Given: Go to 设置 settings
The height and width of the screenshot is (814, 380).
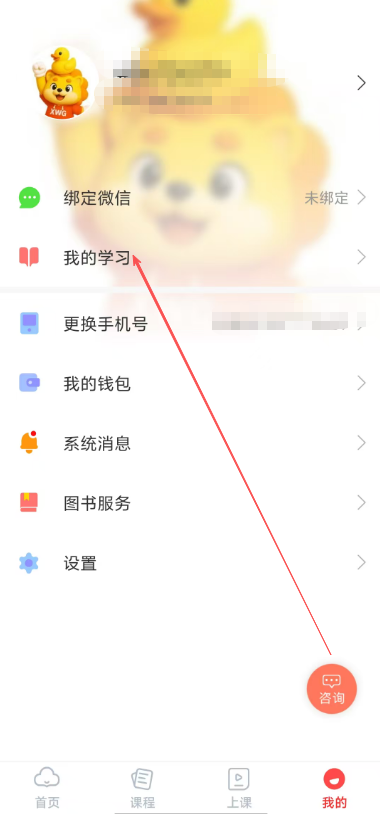Looking at the screenshot, I should point(190,563).
